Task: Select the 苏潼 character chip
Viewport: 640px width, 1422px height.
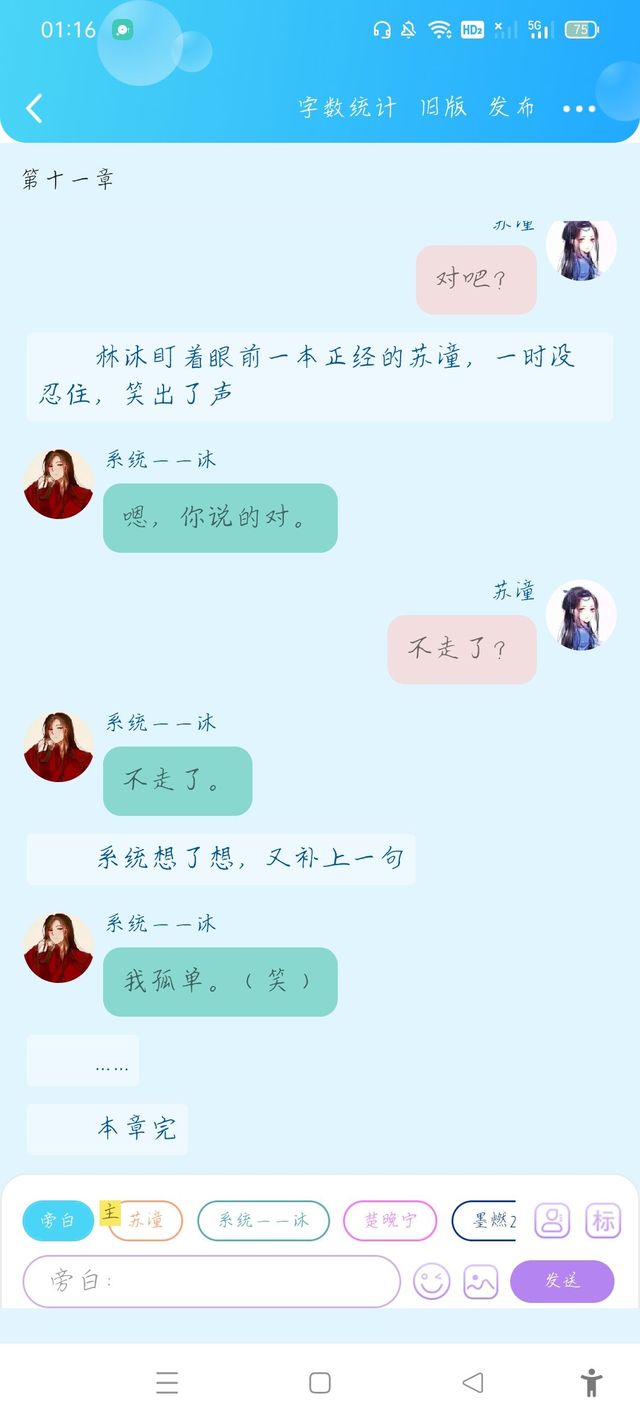Action: tap(147, 1221)
